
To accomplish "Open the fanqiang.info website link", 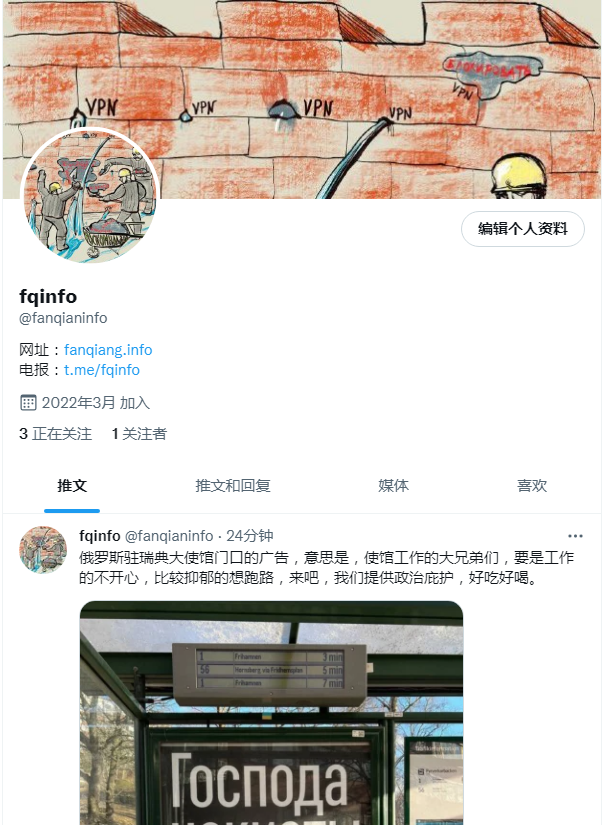I will (x=108, y=350).
